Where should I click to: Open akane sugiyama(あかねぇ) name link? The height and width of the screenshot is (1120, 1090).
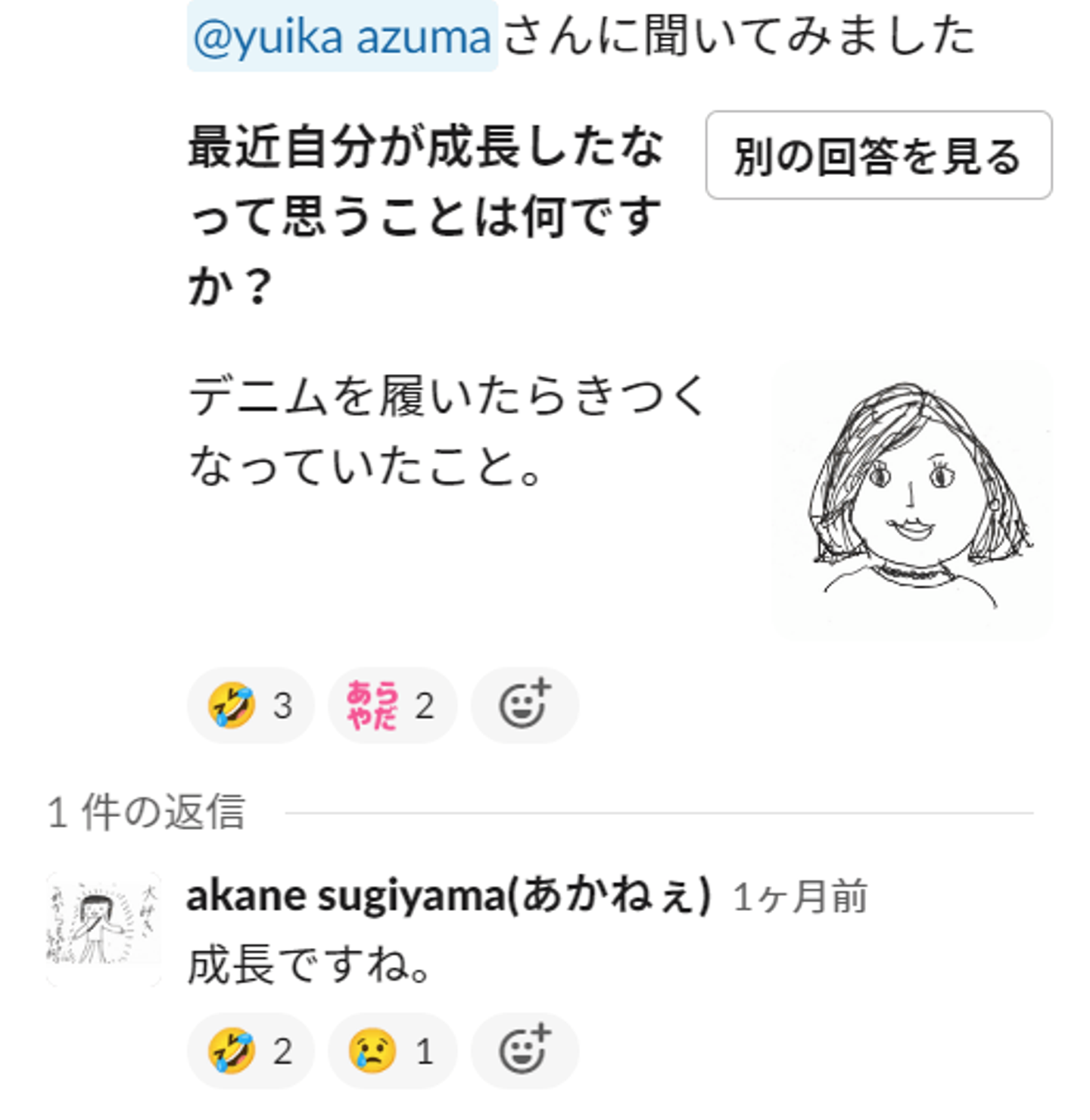(x=448, y=896)
